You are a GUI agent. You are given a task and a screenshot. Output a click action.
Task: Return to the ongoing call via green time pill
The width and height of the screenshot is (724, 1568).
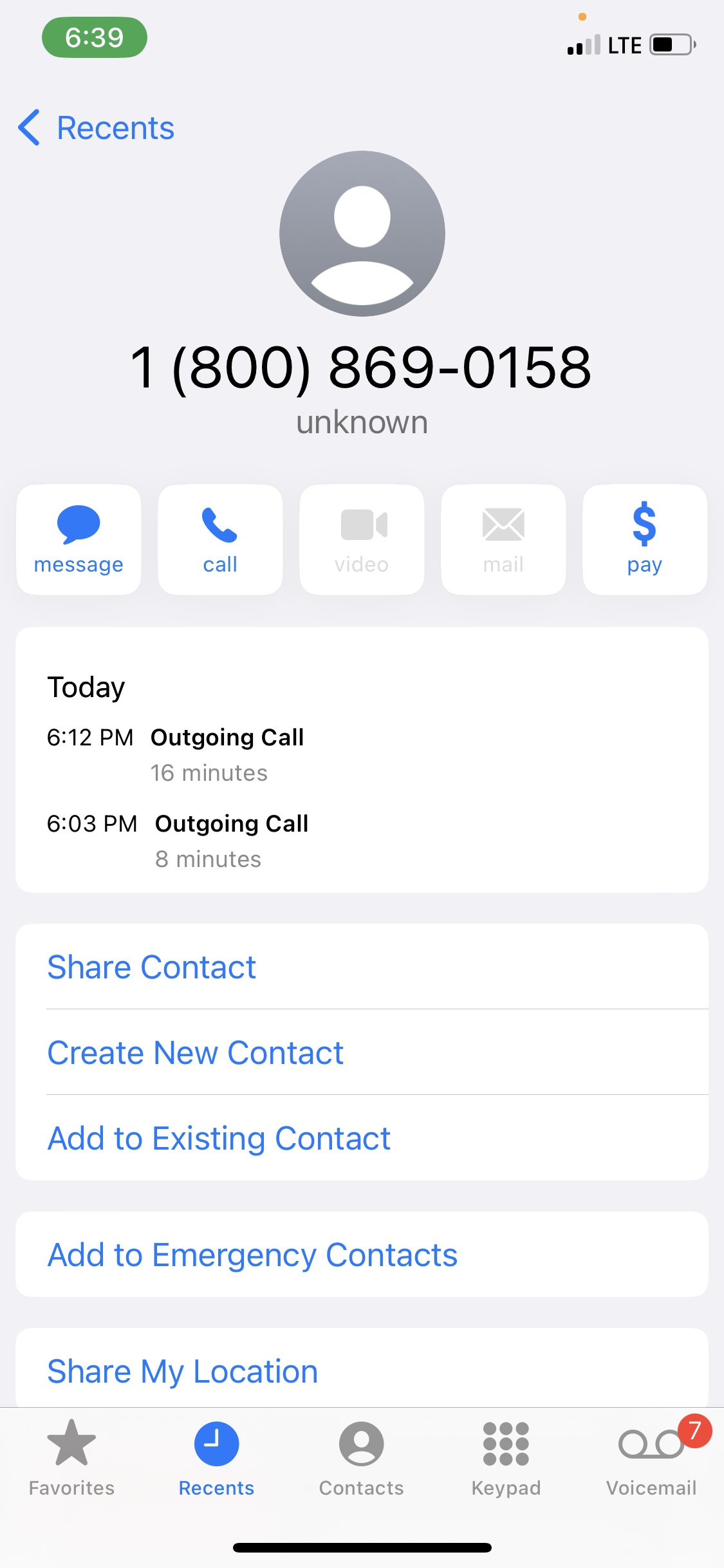coord(95,37)
